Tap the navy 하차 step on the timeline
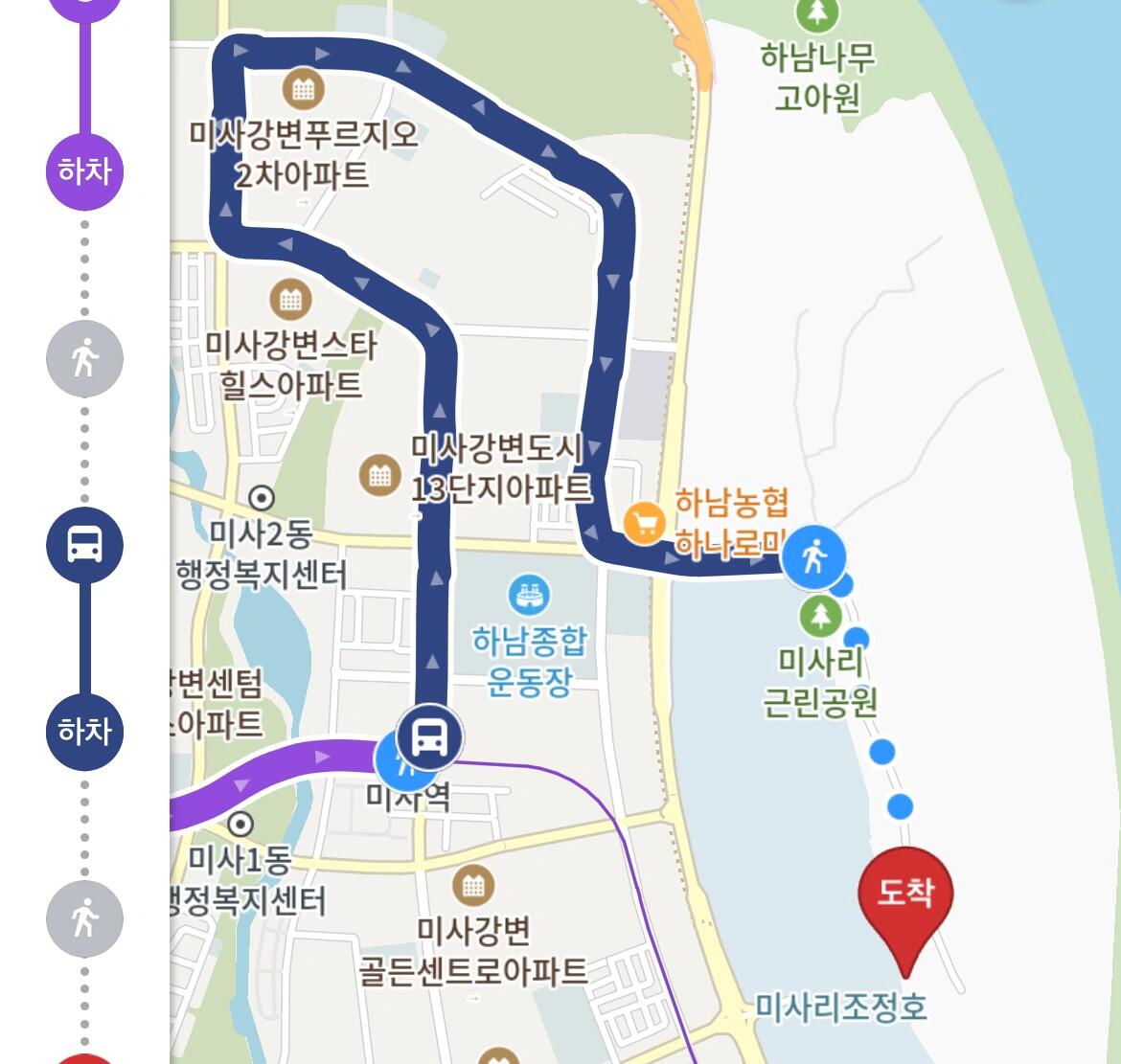The width and height of the screenshot is (1121, 1064). click(x=84, y=732)
